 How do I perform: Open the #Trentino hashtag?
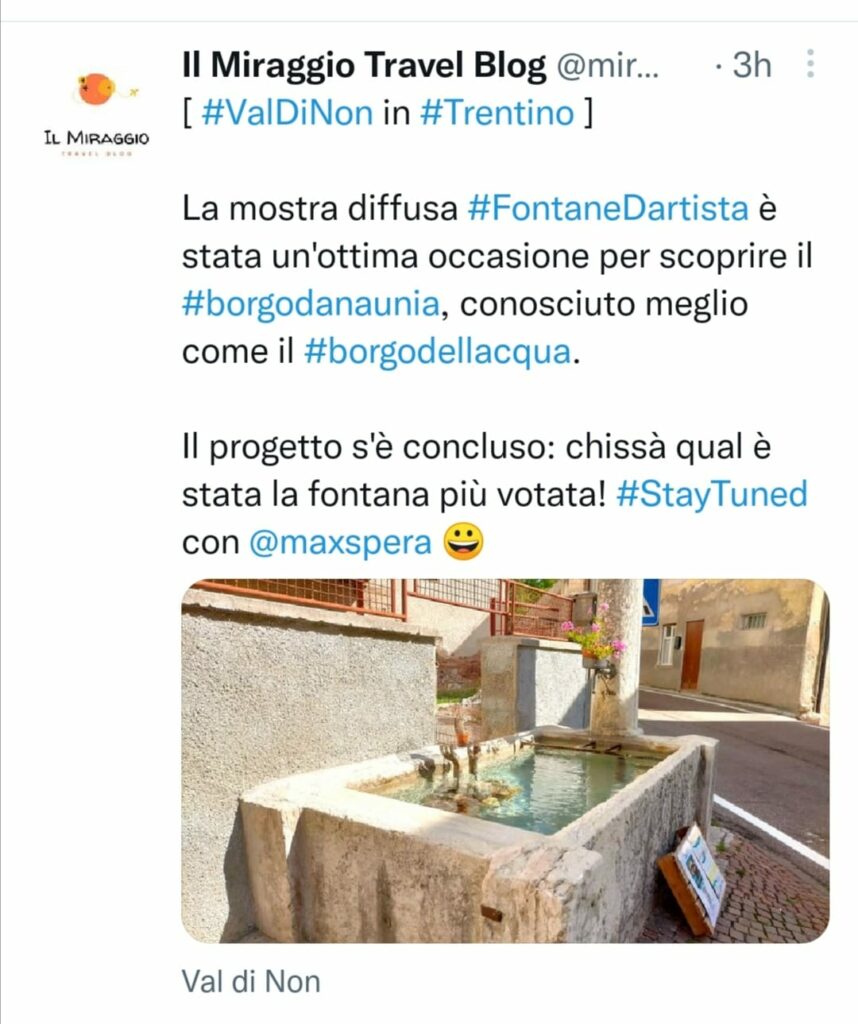pos(497,113)
